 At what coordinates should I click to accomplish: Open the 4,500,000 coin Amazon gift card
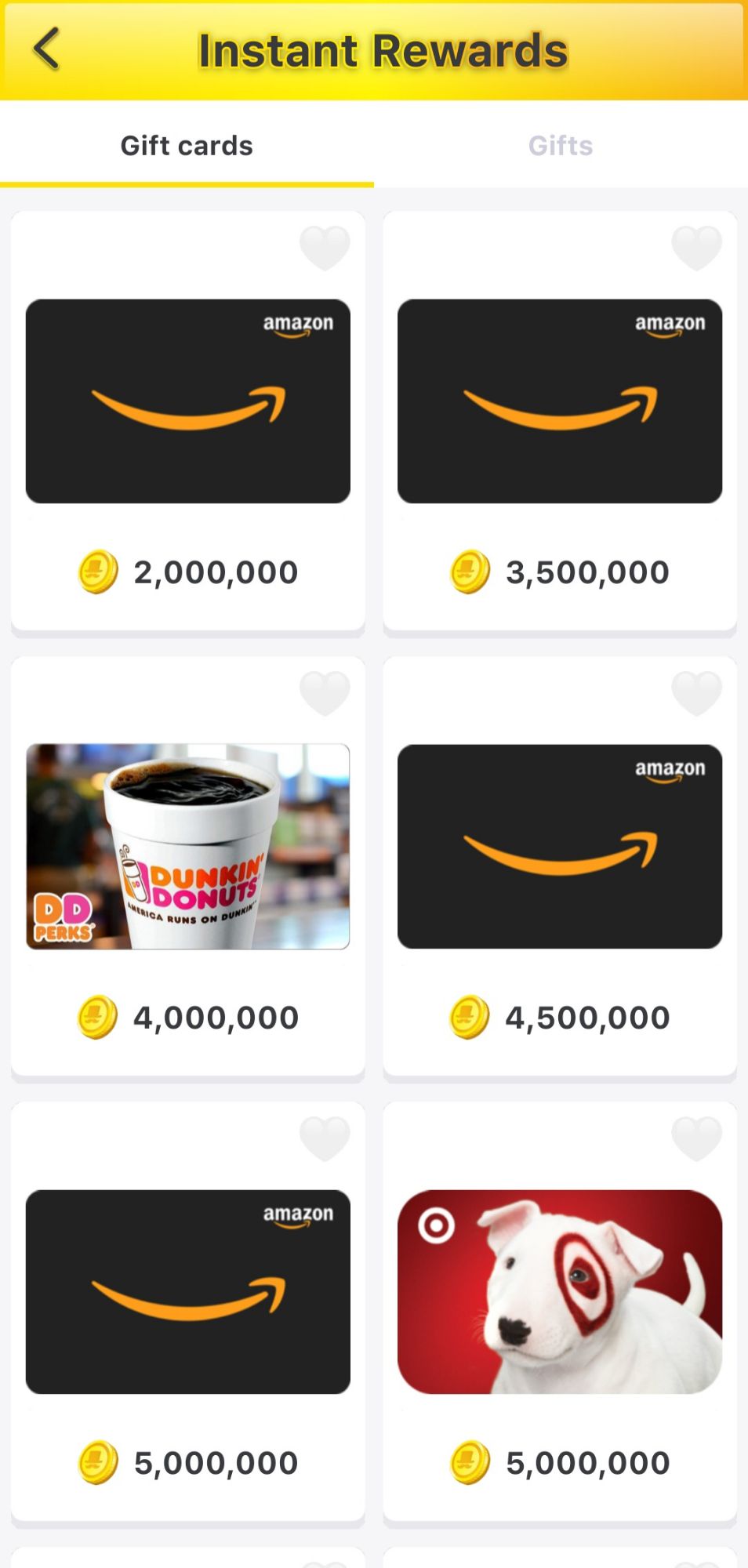coord(560,847)
